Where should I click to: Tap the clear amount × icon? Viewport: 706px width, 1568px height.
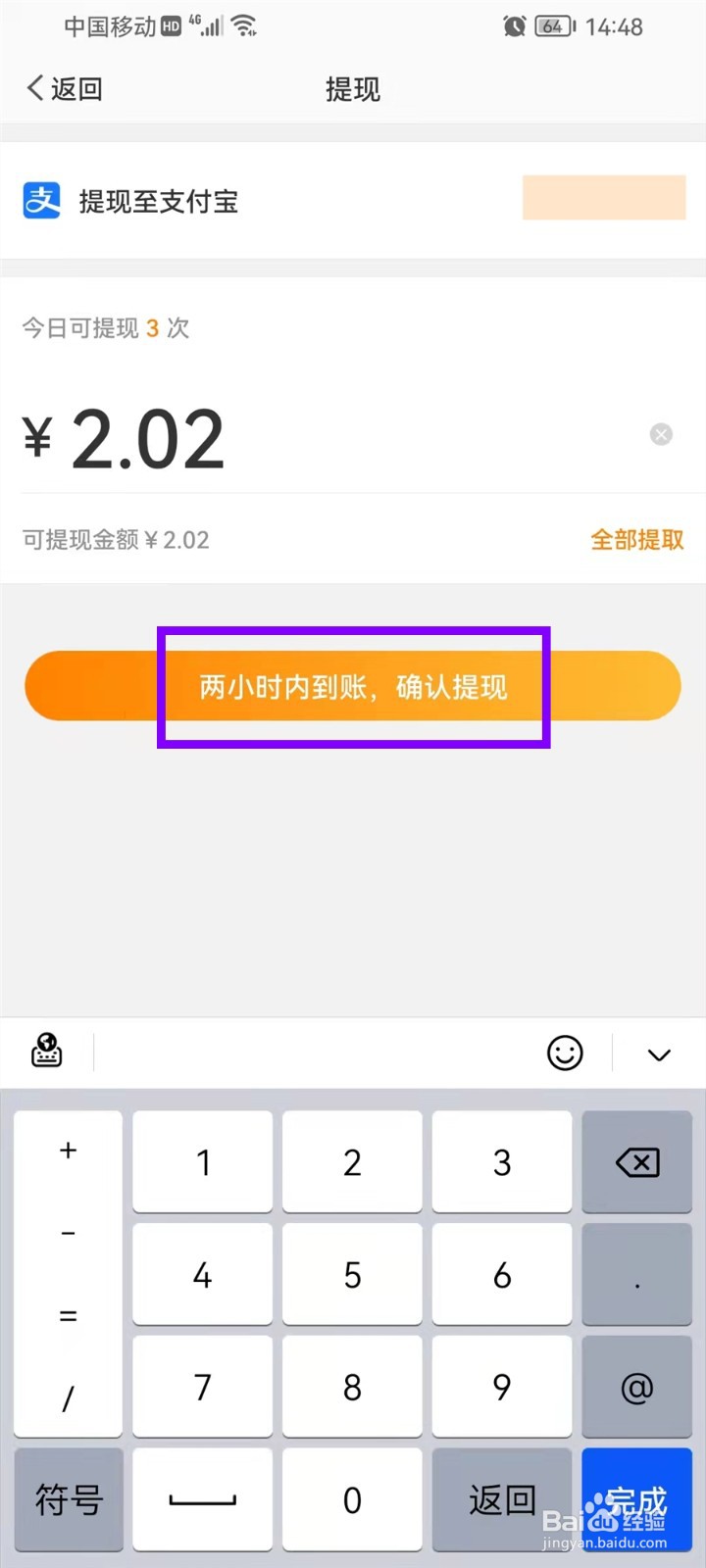click(x=661, y=434)
